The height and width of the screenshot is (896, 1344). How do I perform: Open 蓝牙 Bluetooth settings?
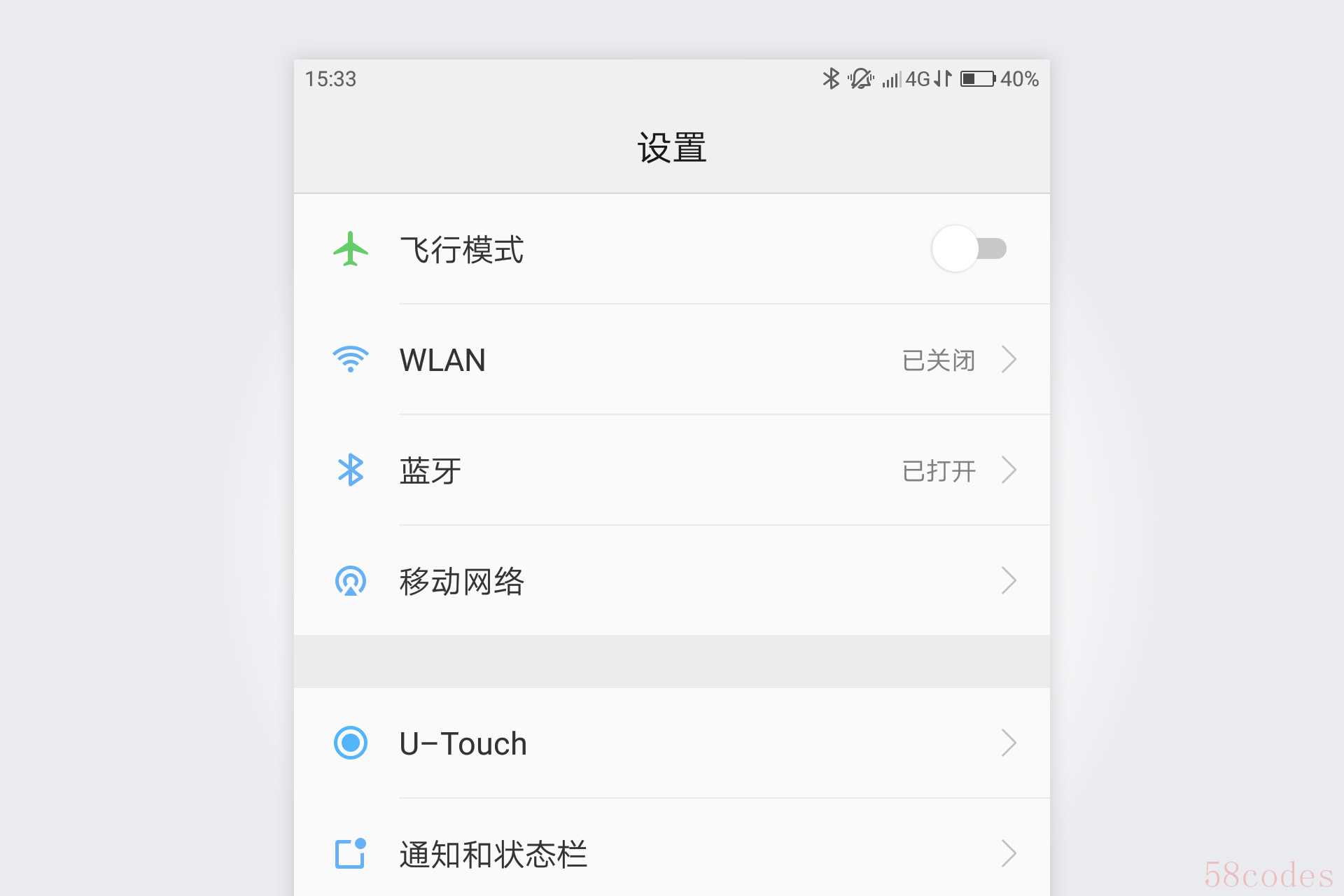(x=671, y=470)
